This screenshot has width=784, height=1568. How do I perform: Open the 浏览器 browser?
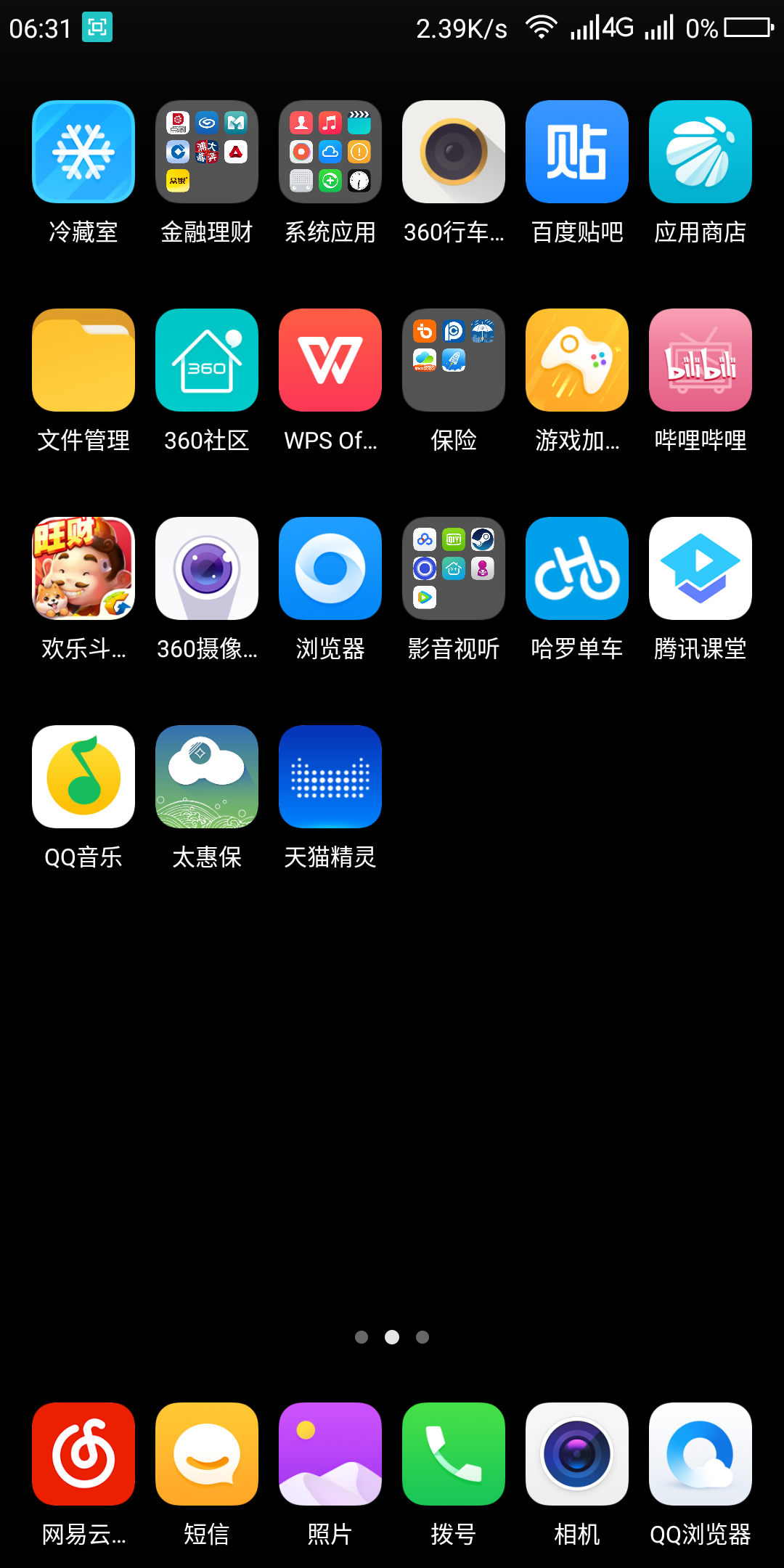click(330, 568)
